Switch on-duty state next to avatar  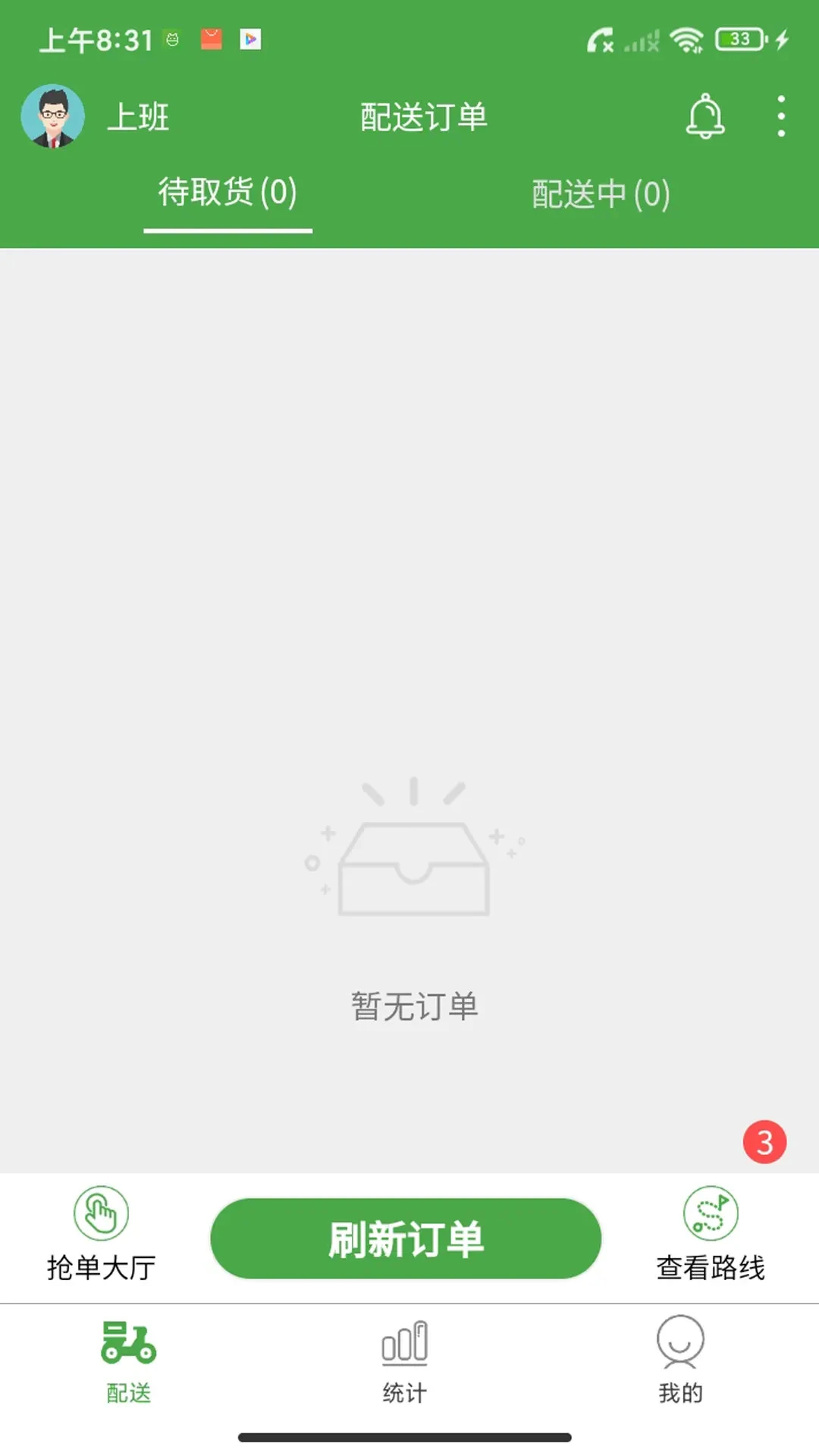coord(139,116)
